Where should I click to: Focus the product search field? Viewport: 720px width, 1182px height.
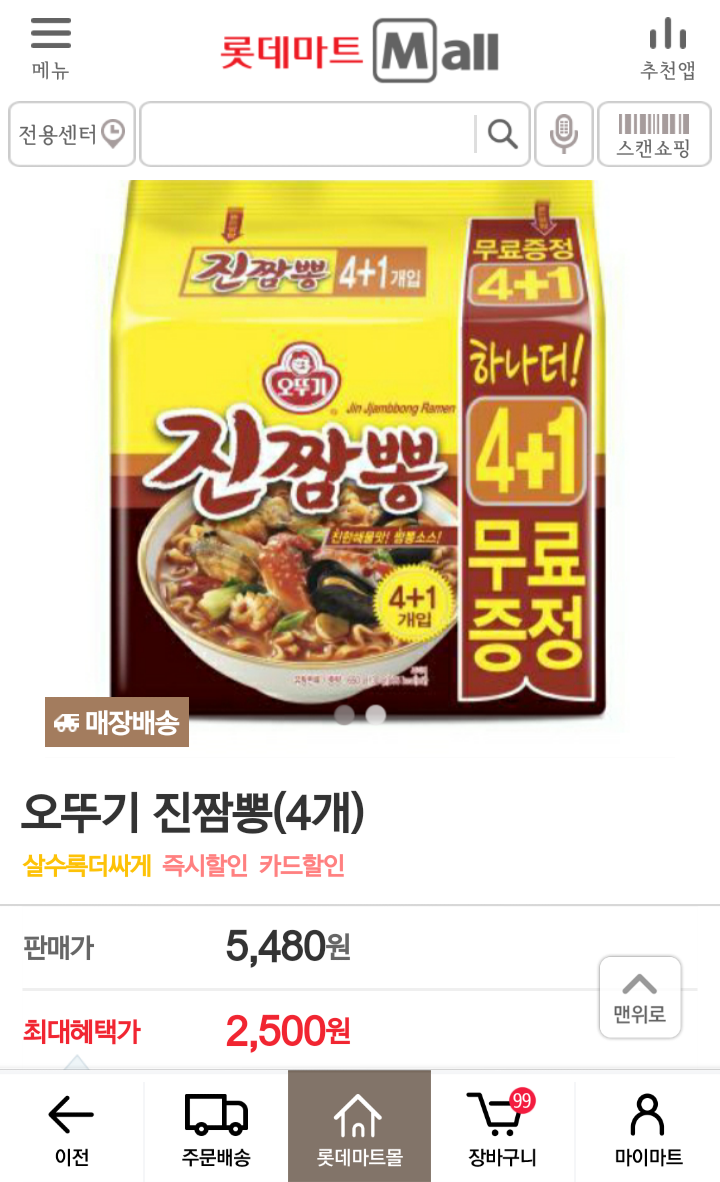coord(305,134)
